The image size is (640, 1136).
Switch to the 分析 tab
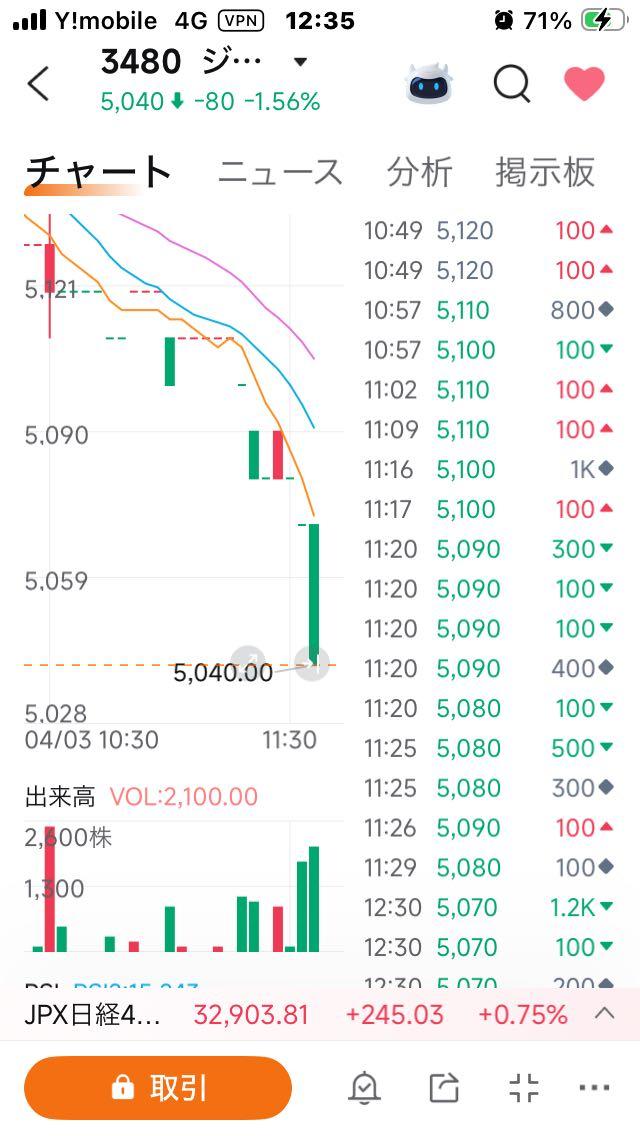420,172
